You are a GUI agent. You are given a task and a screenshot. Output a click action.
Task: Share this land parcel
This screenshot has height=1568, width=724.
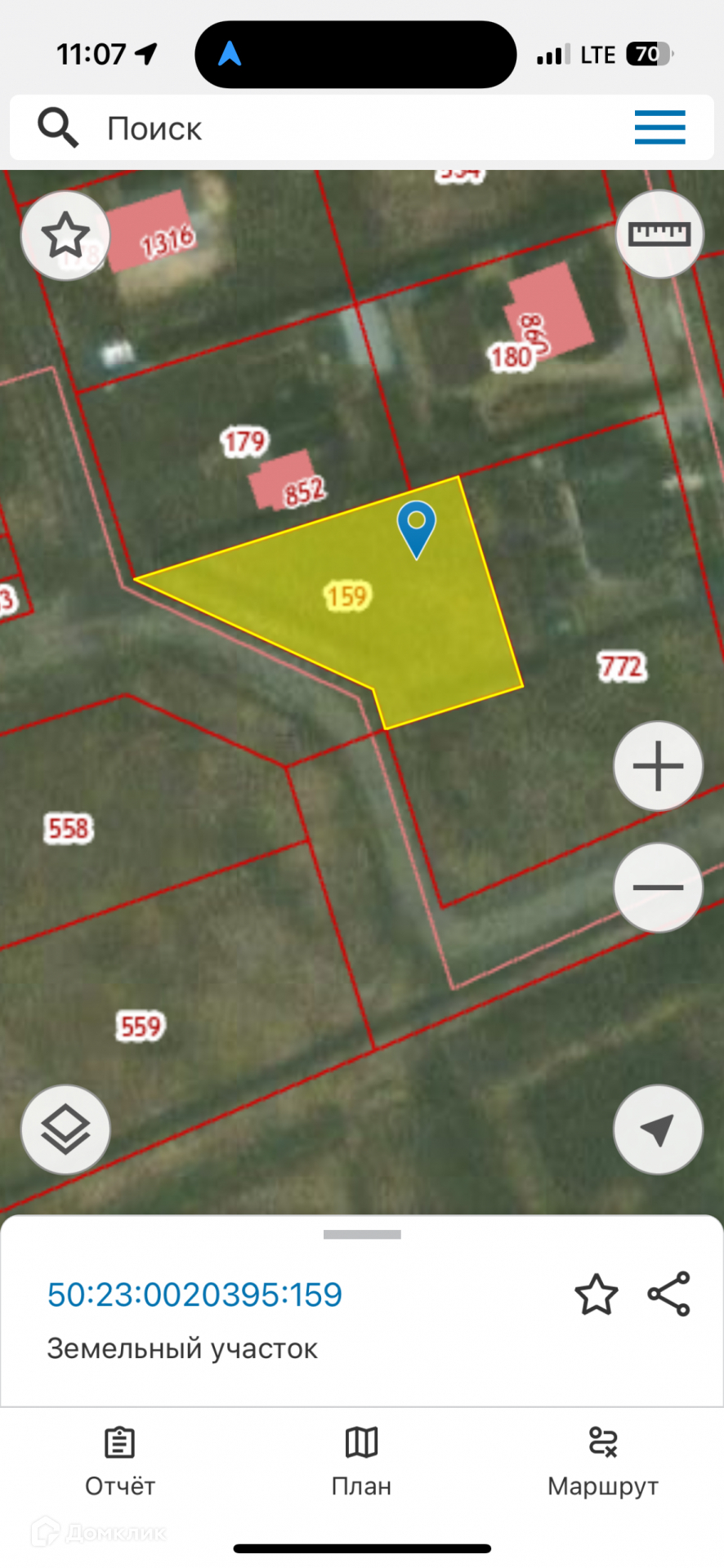pos(668,1294)
